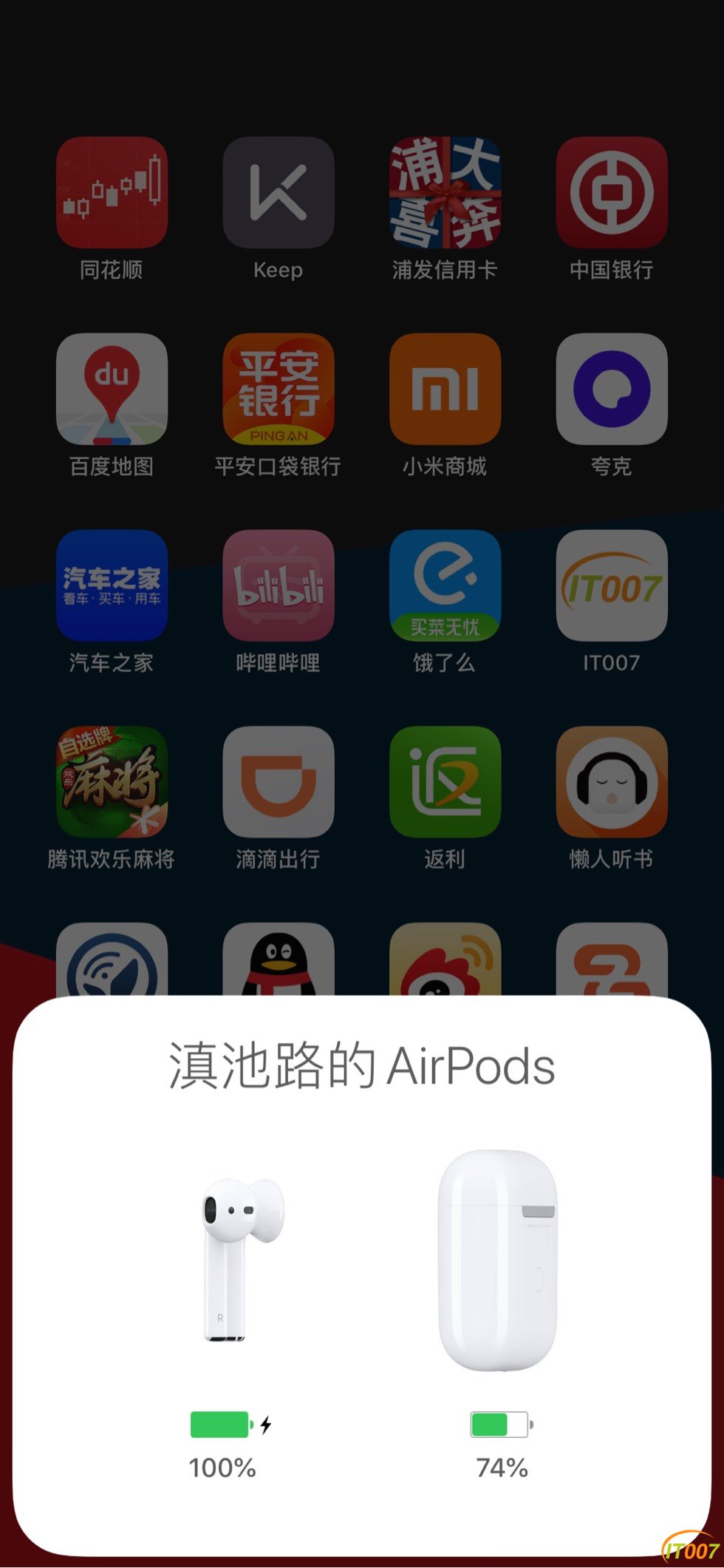Screen dimensions: 724x1568
Task: Launch the Keep app
Action: (279, 192)
